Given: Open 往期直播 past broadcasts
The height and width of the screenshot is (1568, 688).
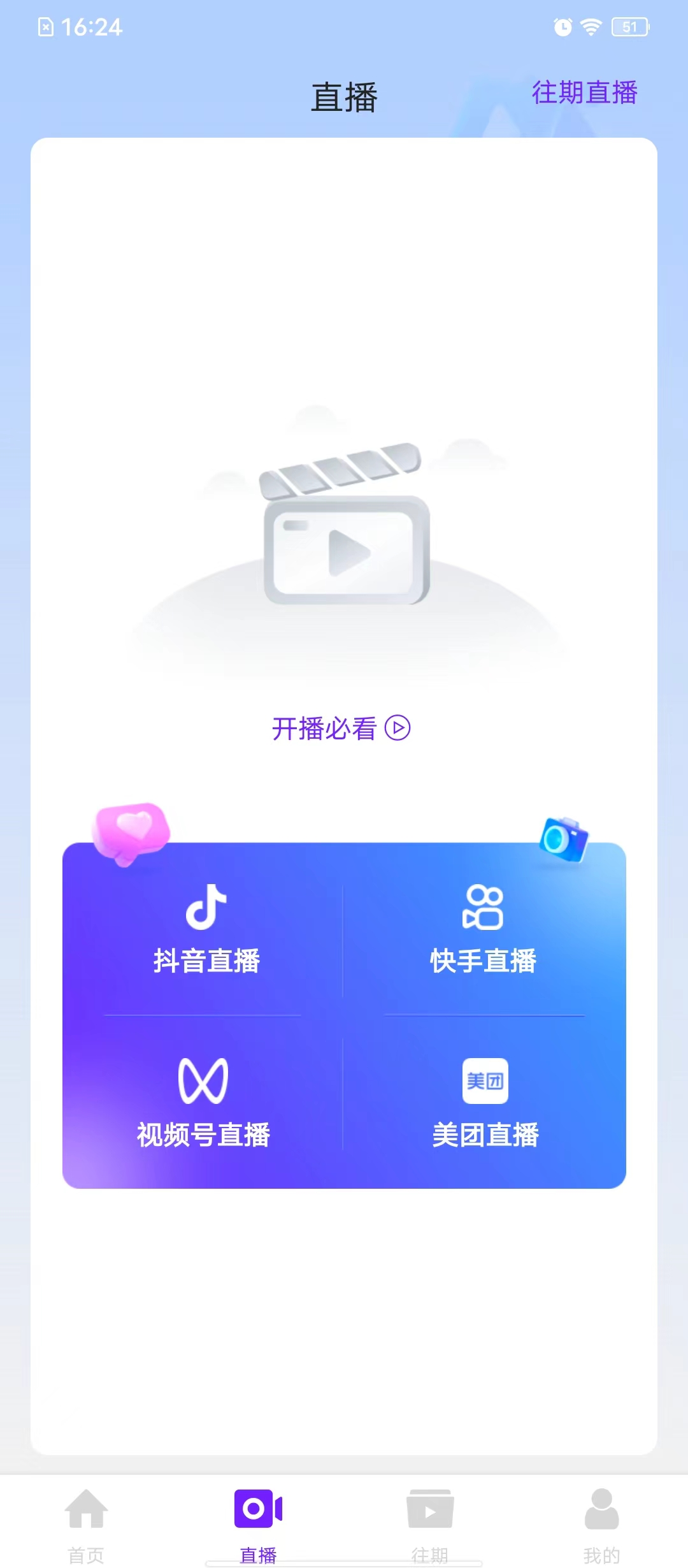Looking at the screenshot, I should (584, 94).
